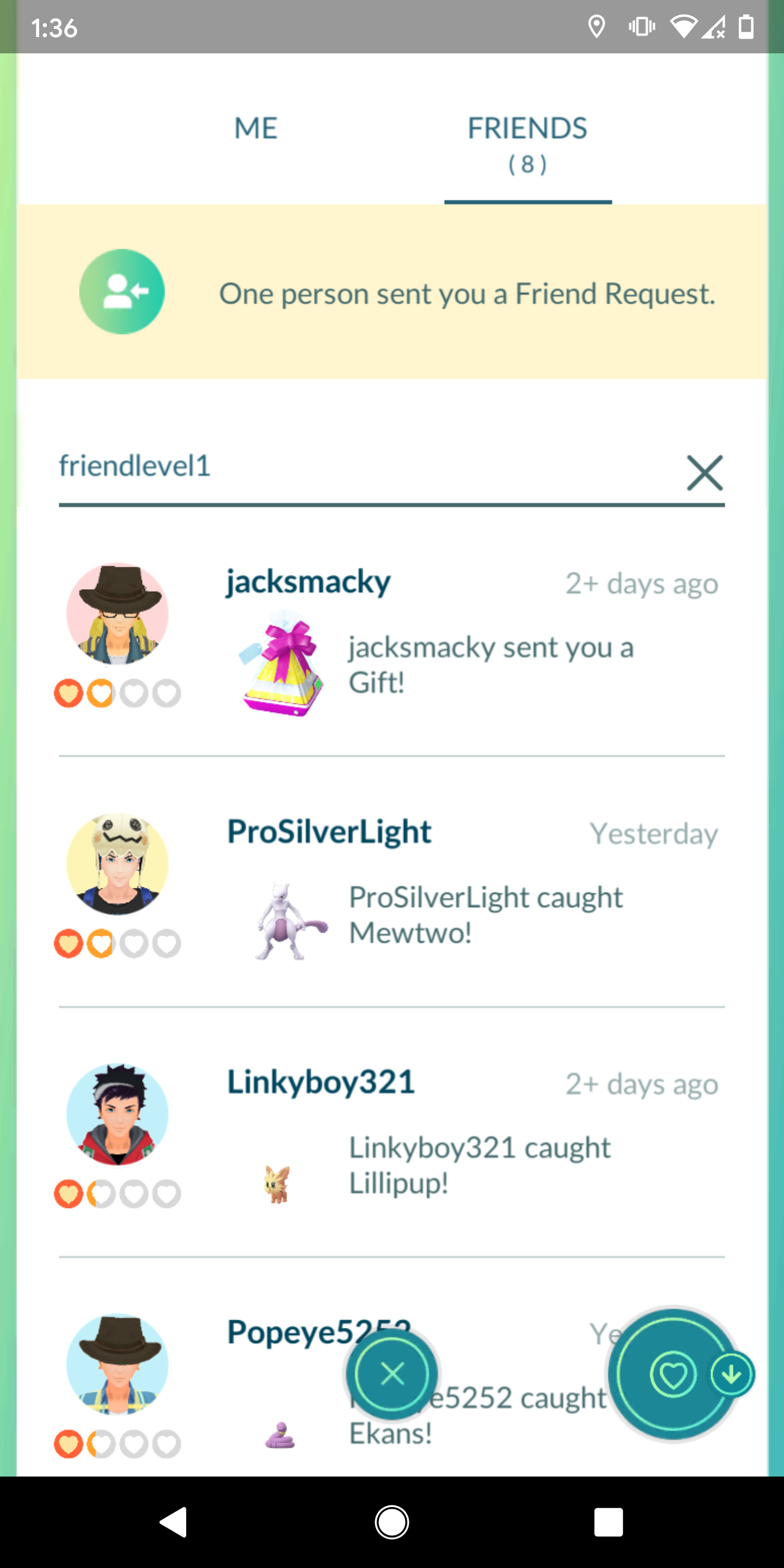Clear the friendlevel1 search text
This screenshot has height=1568, width=784.
[x=705, y=473]
